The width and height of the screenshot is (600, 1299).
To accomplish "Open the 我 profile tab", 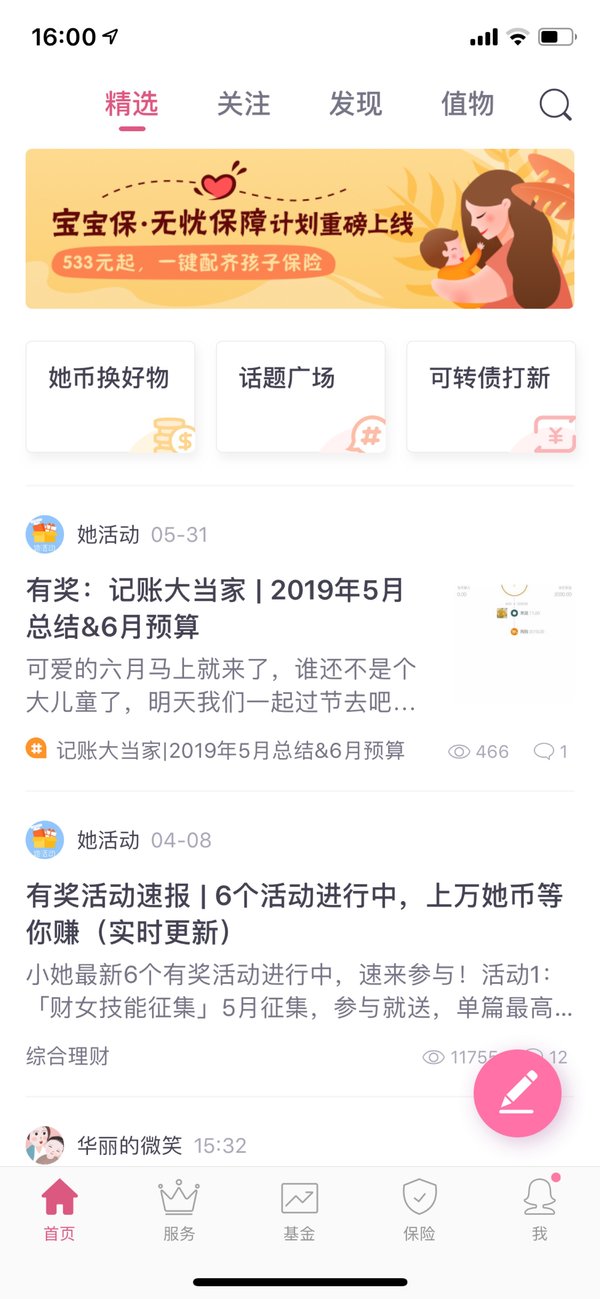I will (539, 1210).
